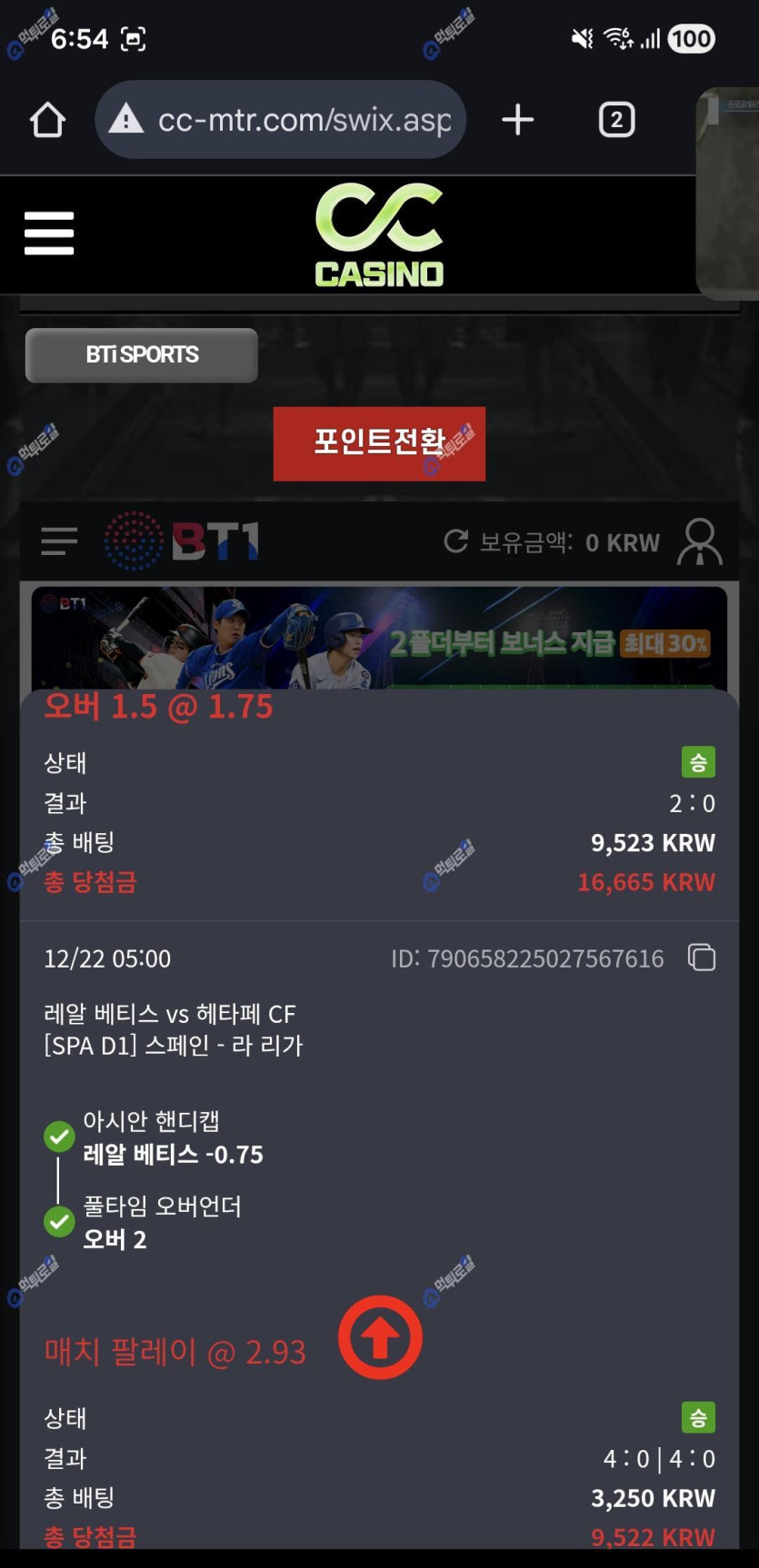Select the BTi SPORTS button
Image resolution: width=759 pixels, height=1568 pixels.
point(142,355)
